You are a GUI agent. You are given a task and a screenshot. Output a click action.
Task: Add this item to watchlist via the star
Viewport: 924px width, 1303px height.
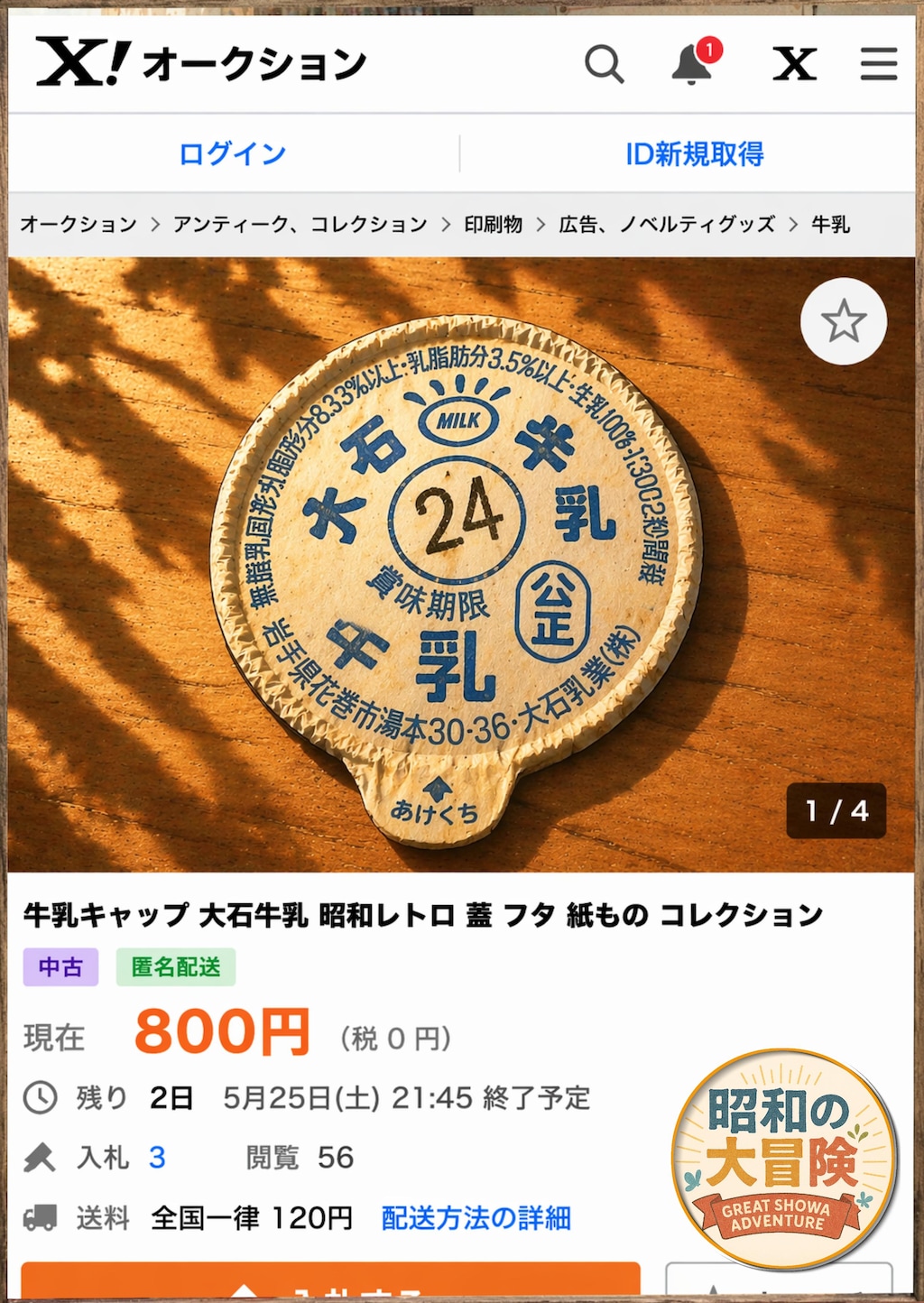(845, 321)
